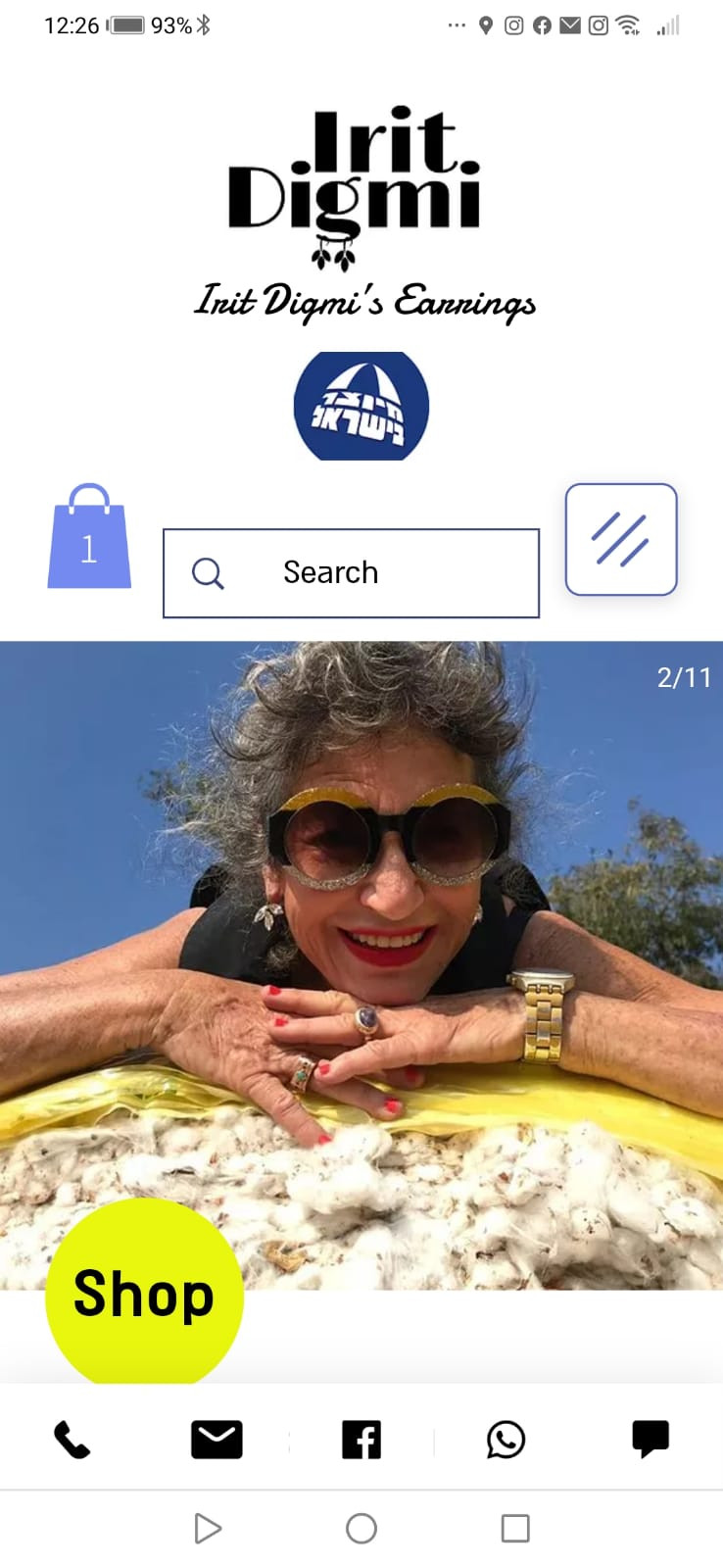The image size is (723, 1568).
Task: Open recent apps with square button
Action: [515, 1528]
